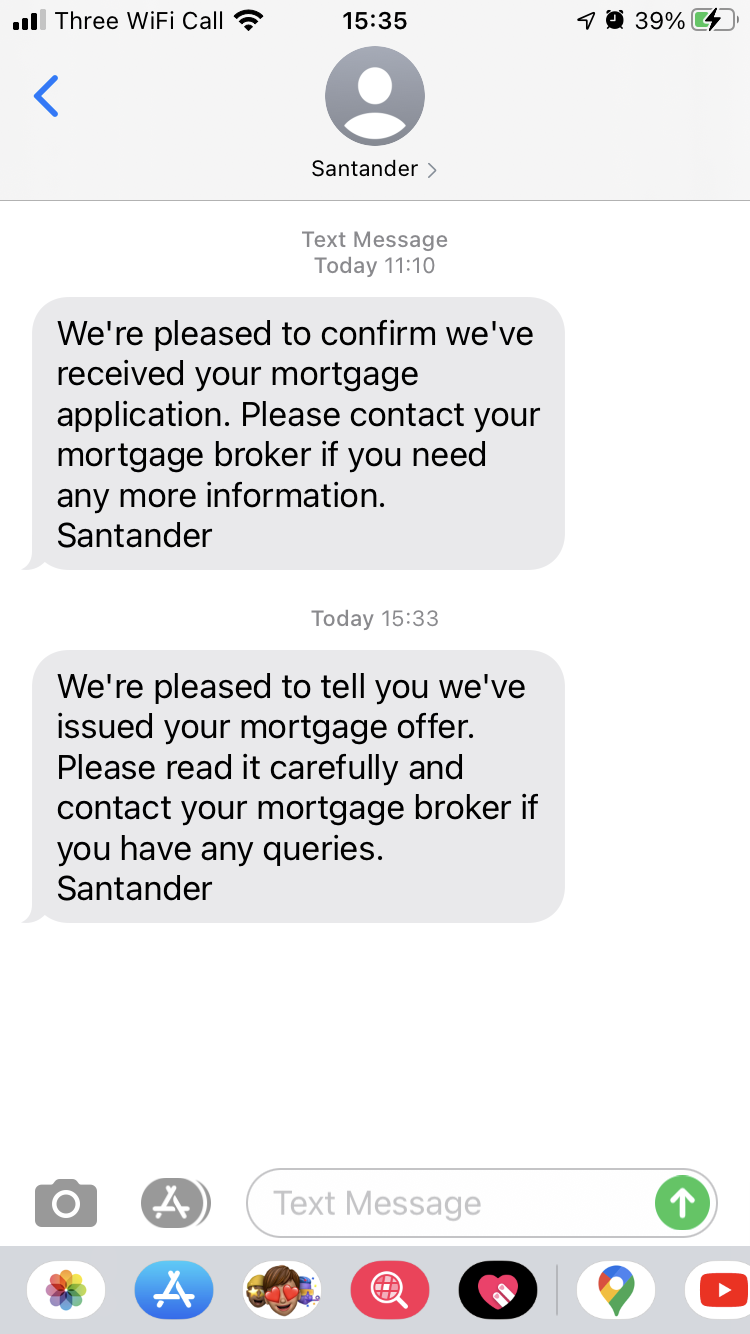
Task: Open the camera to attach a photo
Action: [66, 1203]
